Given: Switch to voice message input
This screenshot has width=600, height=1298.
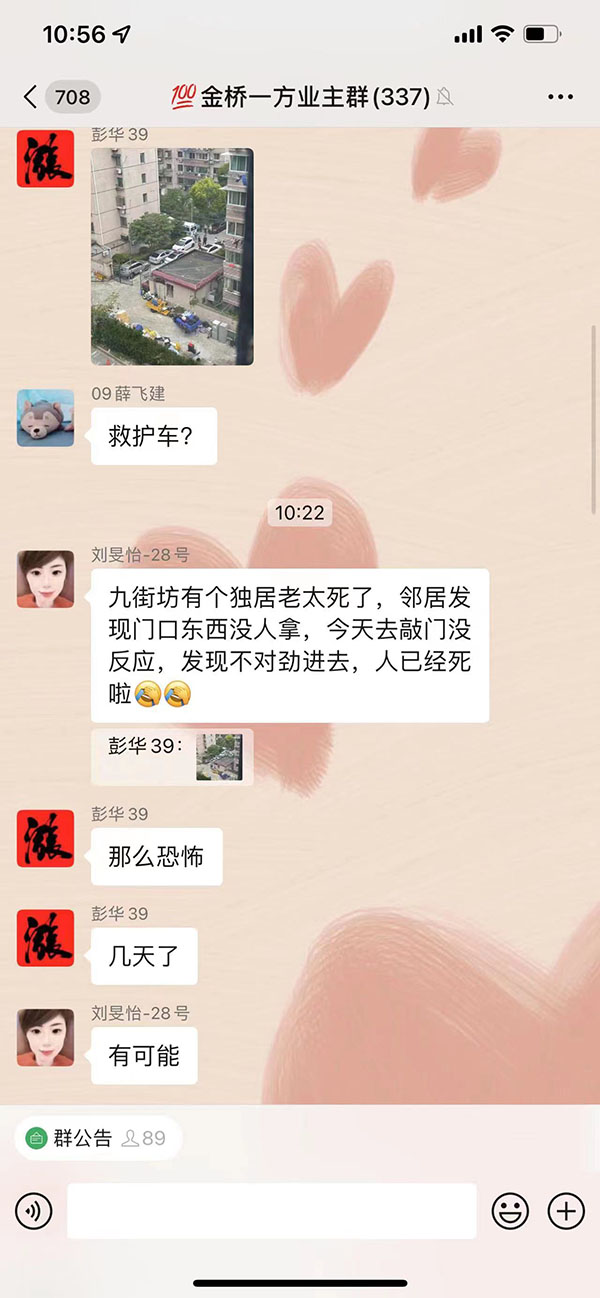Looking at the screenshot, I should [33, 1212].
